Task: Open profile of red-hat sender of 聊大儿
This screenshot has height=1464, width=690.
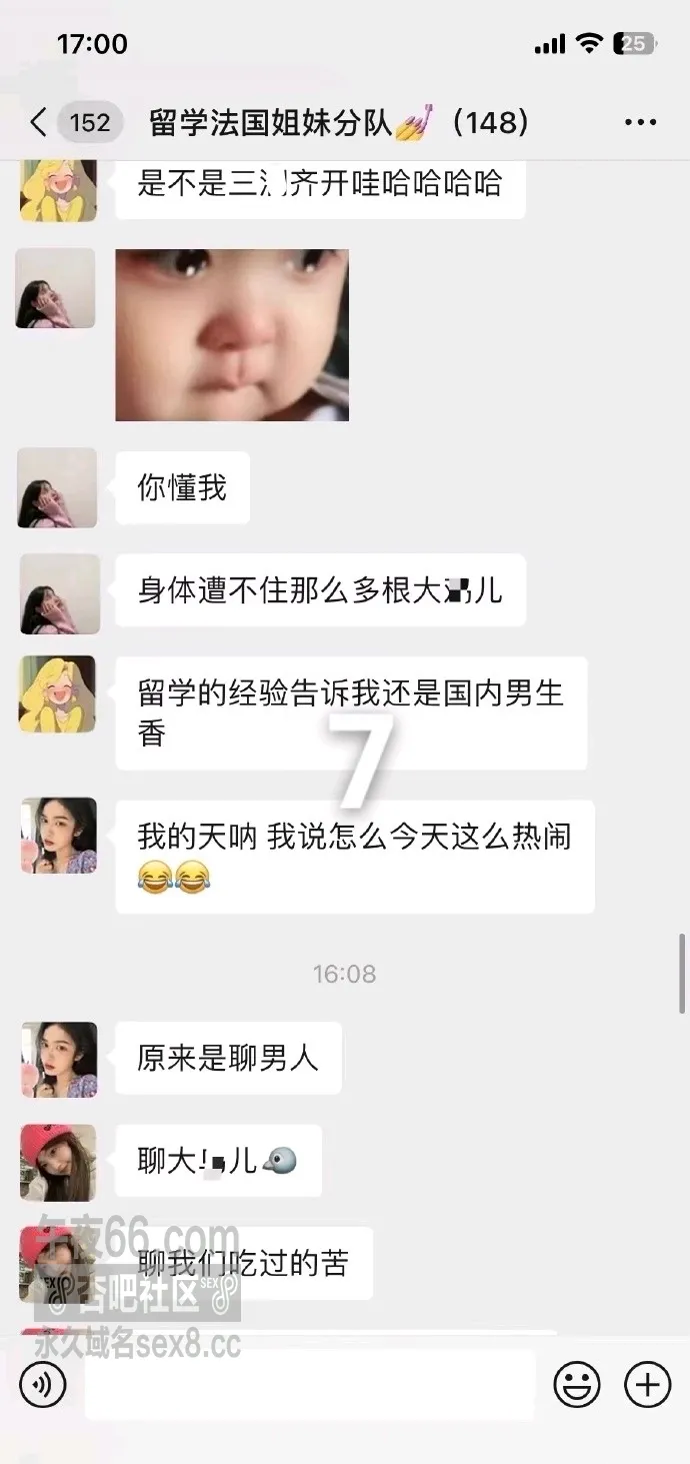Action: click(59, 1162)
